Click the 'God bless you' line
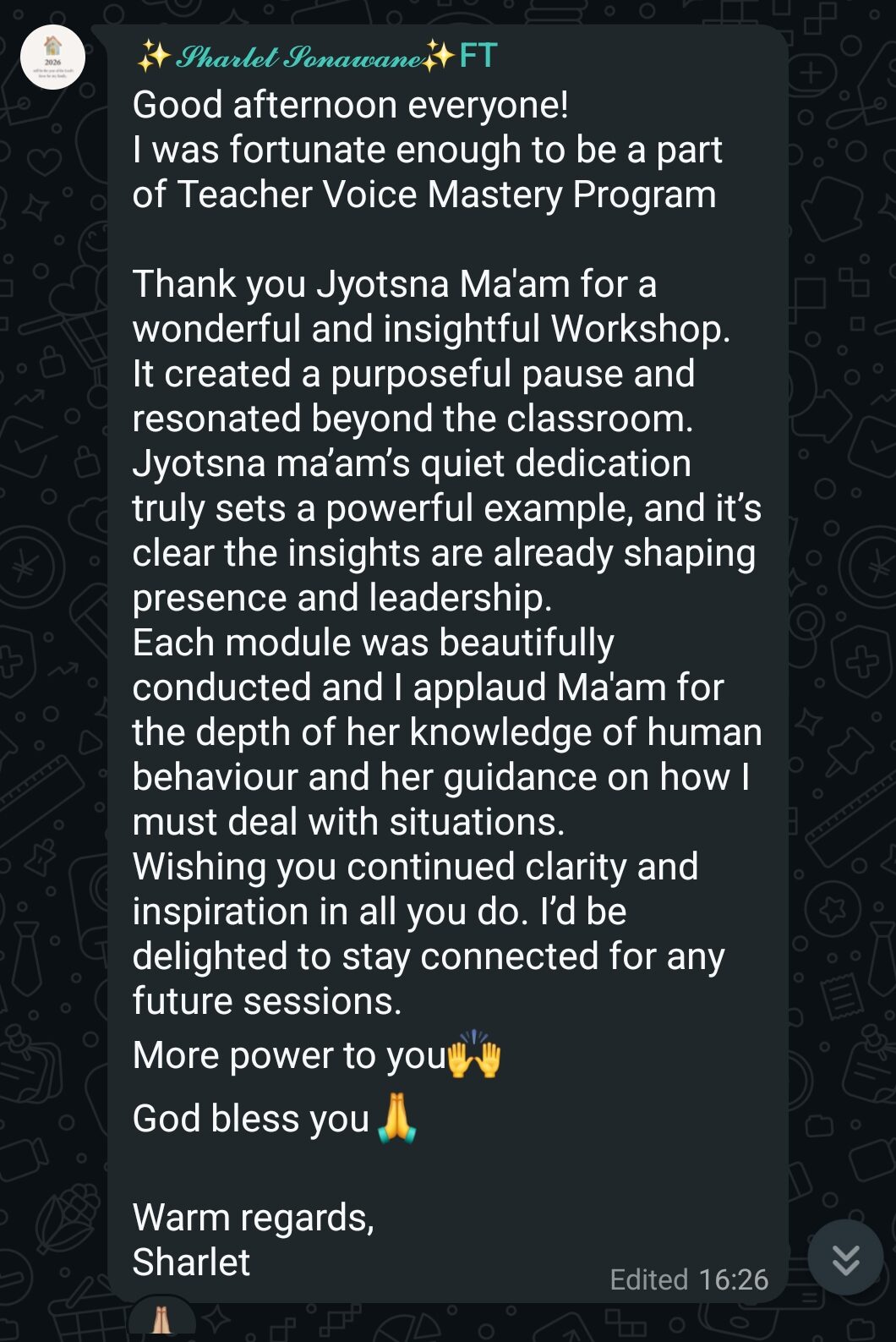Viewport: 896px width, 1342px height. click(245, 1118)
